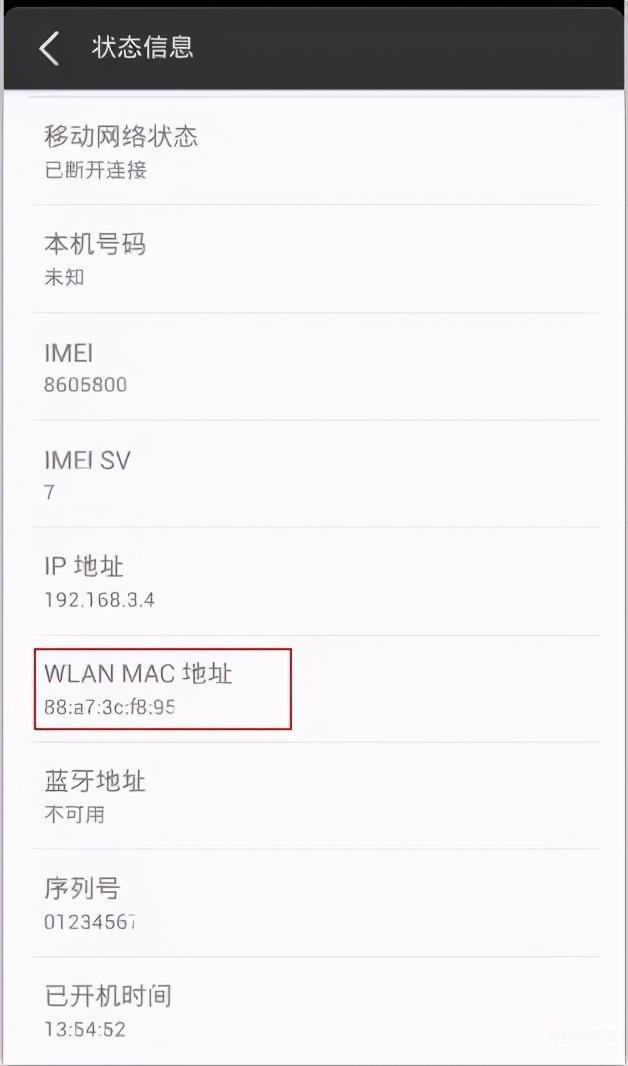The width and height of the screenshot is (628, 1066).
Task: Go back from the 状态信息 screen
Action: (x=48, y=48)
